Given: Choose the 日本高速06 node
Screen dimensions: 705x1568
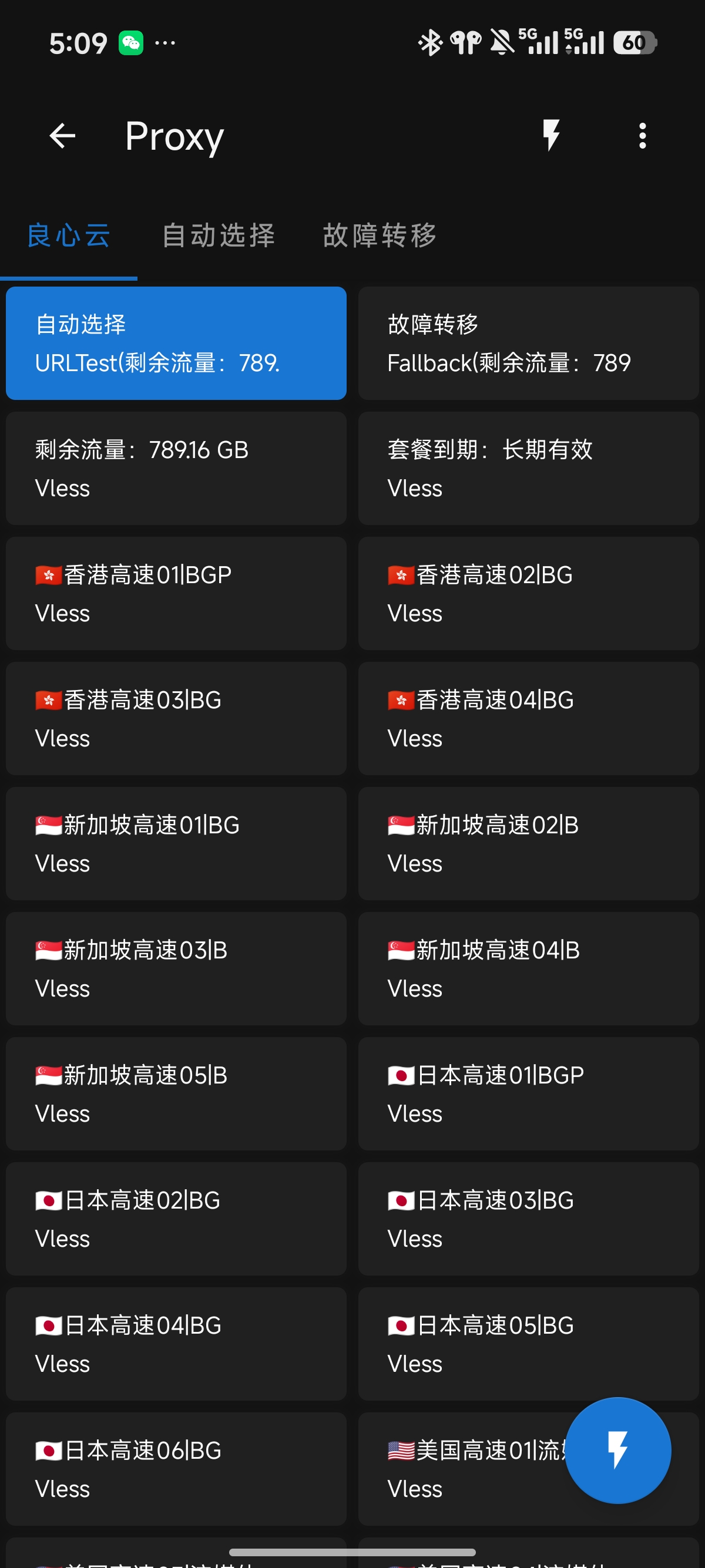Looking at the screenshot, I should pyautogui.click(x=176, y=1469).
